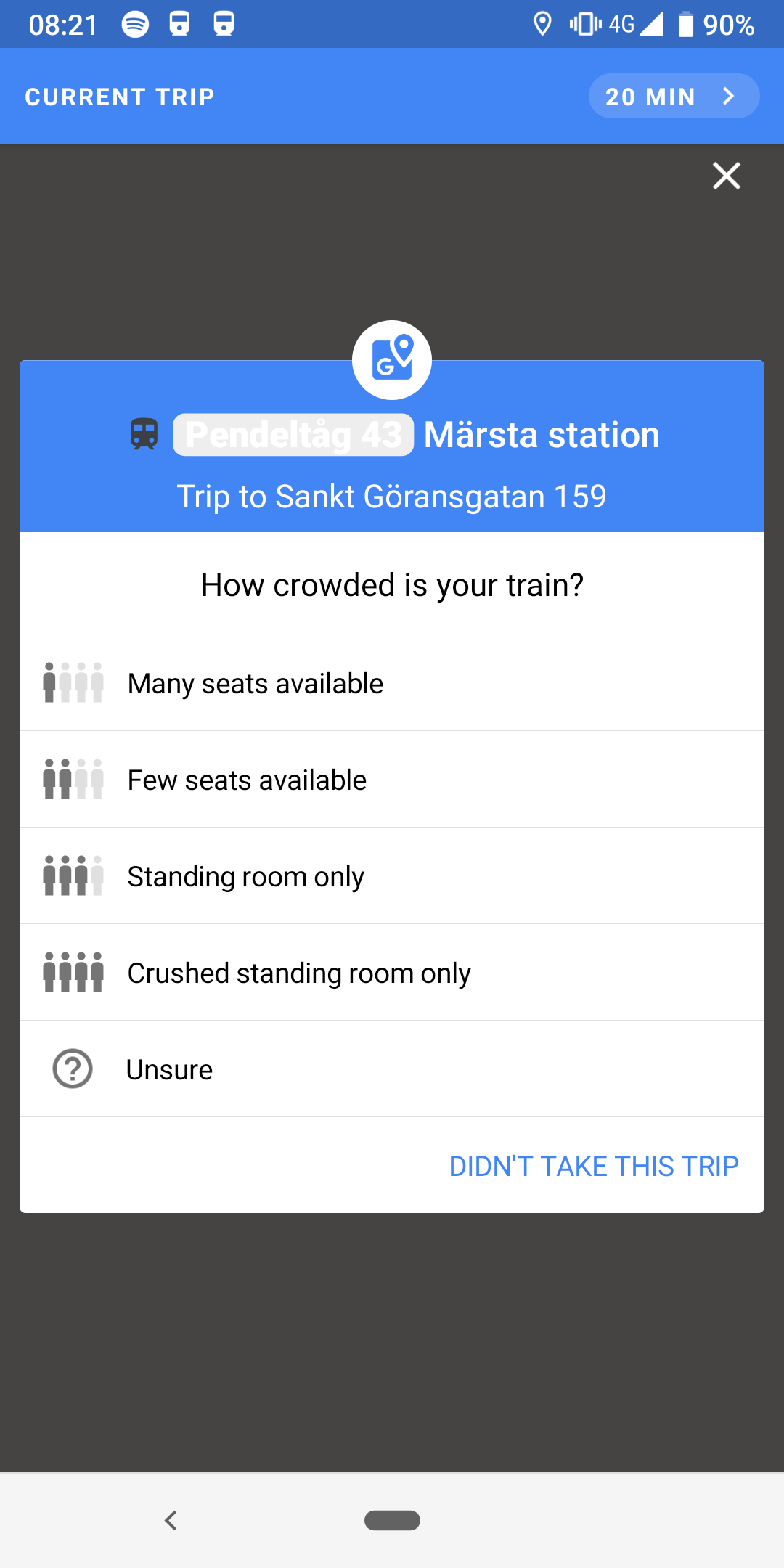Screen dimensions: 784x1568
Task: Choose the Many seats available option
Action: click(392, 682)
